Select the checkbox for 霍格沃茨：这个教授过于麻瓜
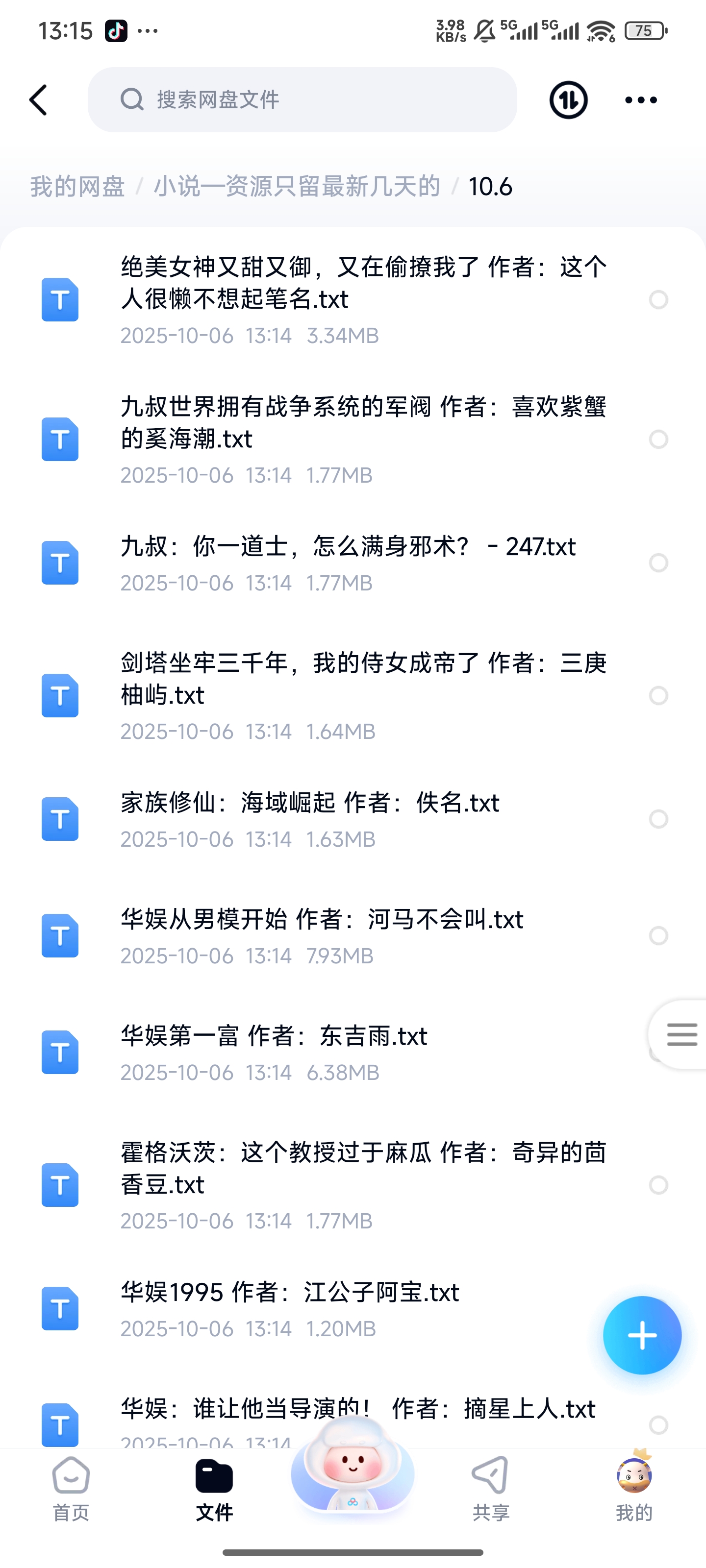This screenshot has height=1568, width=706. [x=658, y=1184]
